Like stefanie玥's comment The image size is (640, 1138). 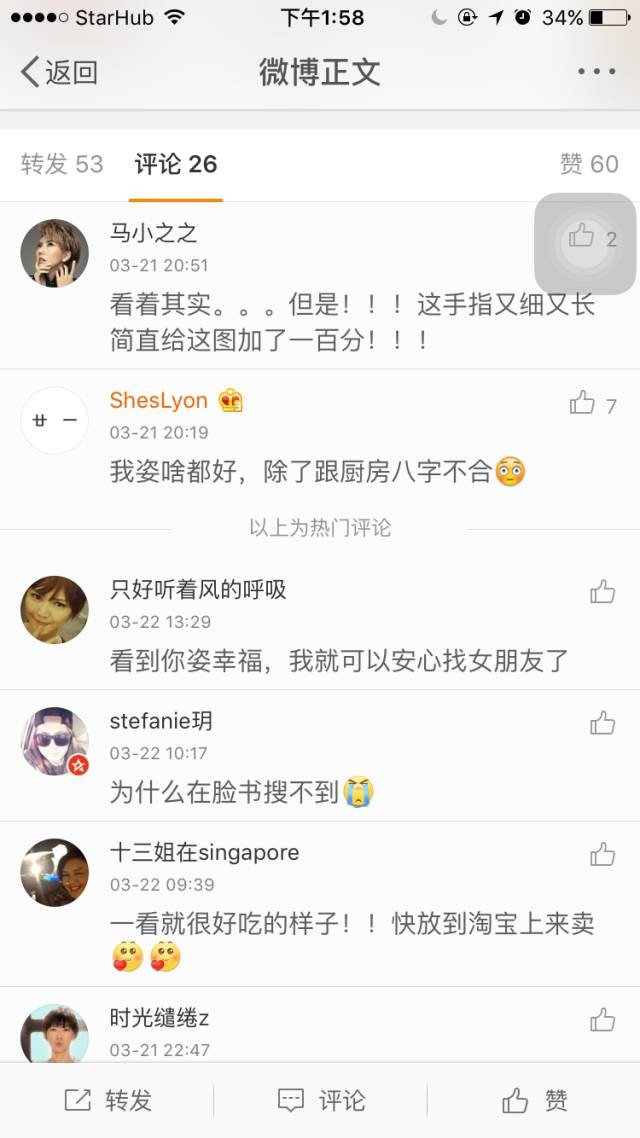(x=602, y=723)
